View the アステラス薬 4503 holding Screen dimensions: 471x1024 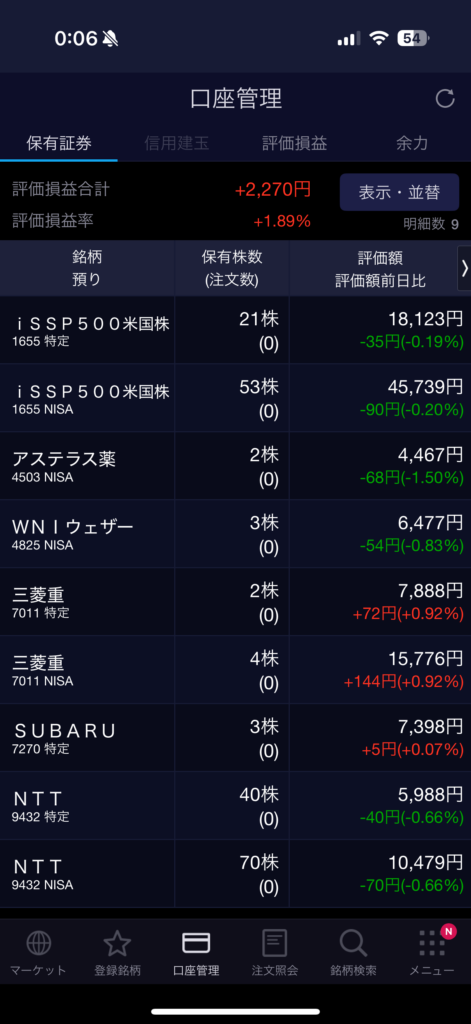235,466
